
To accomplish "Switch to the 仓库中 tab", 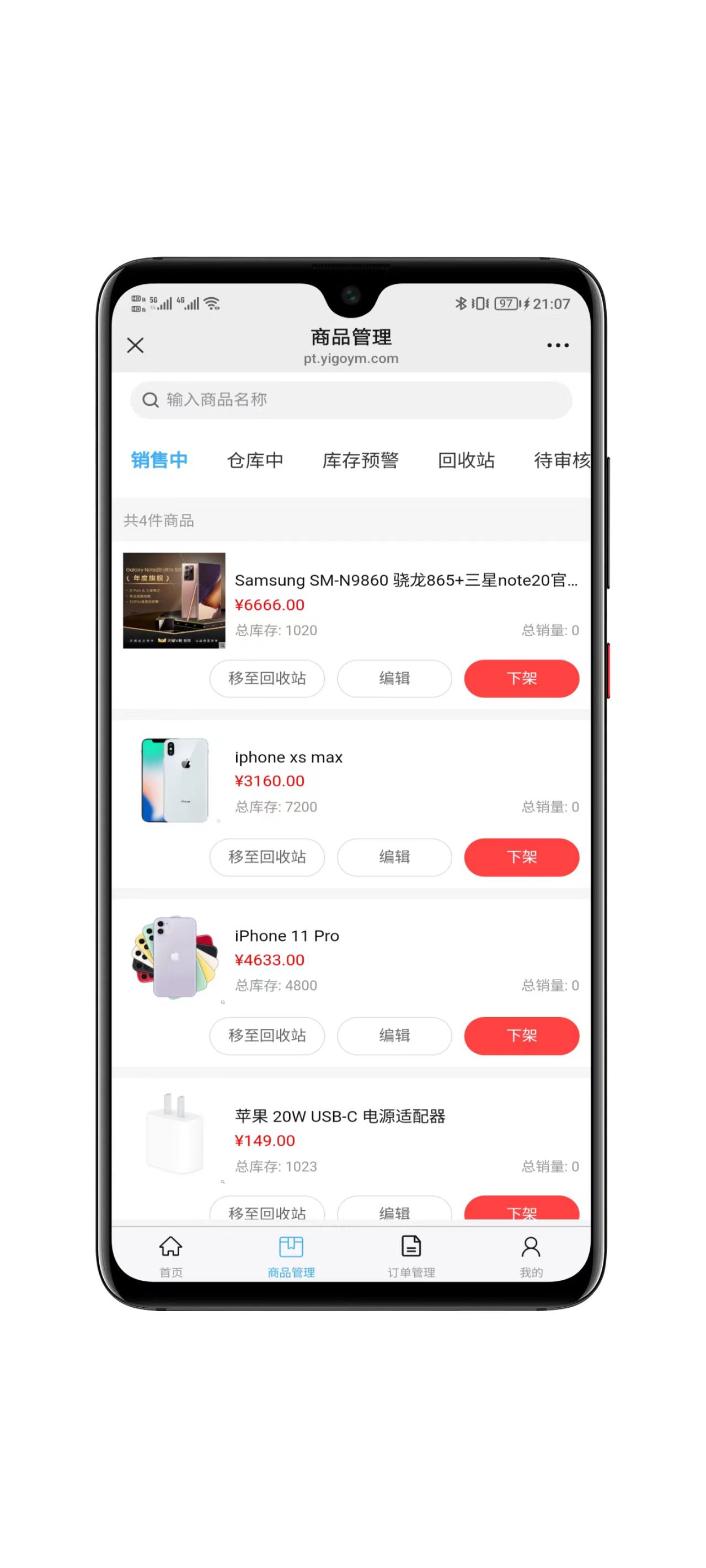I will point(255,460).
